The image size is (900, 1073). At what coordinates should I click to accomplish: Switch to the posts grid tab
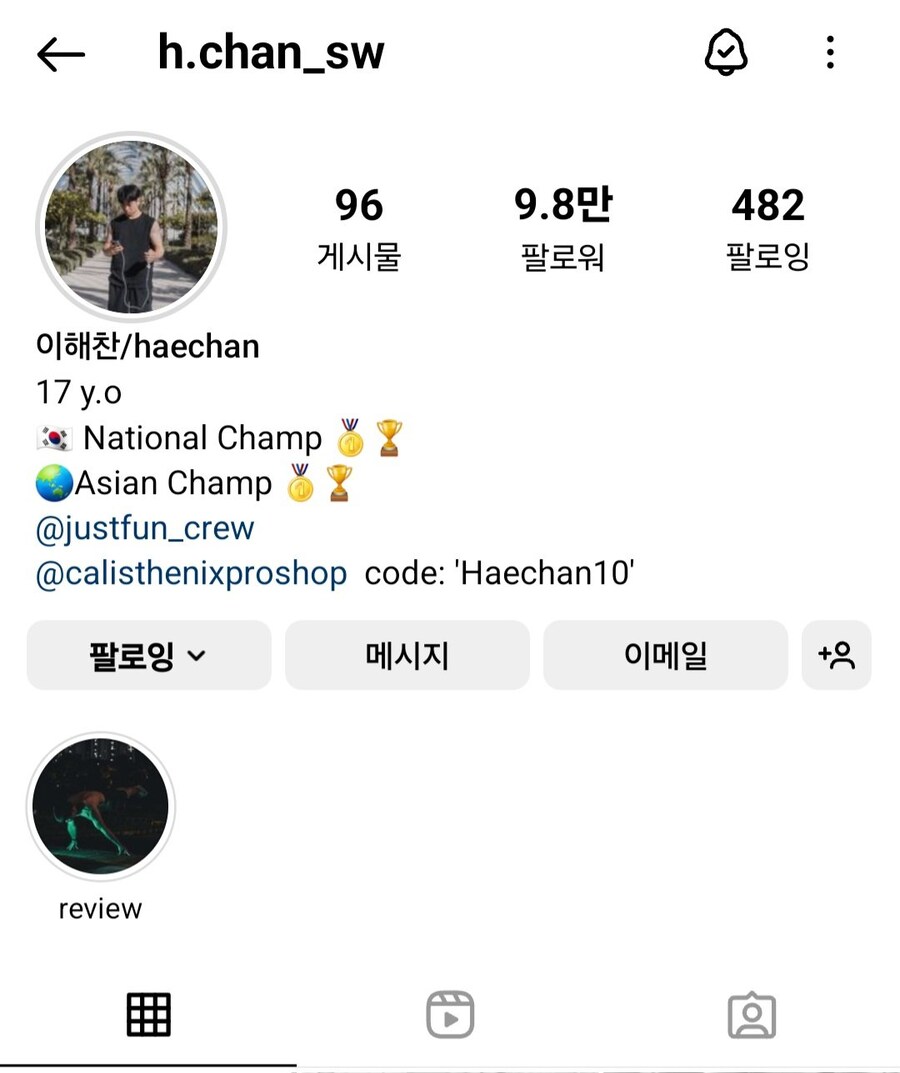tap(149, 1015)
